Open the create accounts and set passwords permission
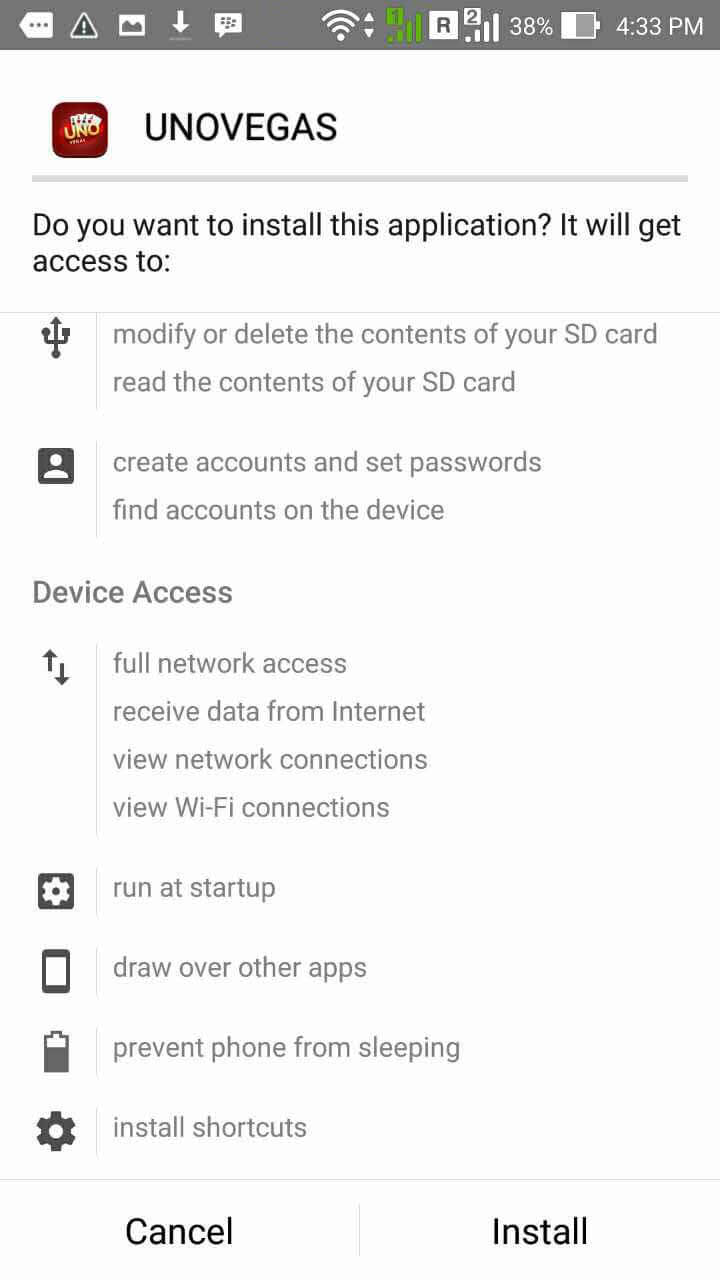Viewport: 720px width, 1280px height. (327, 463)
